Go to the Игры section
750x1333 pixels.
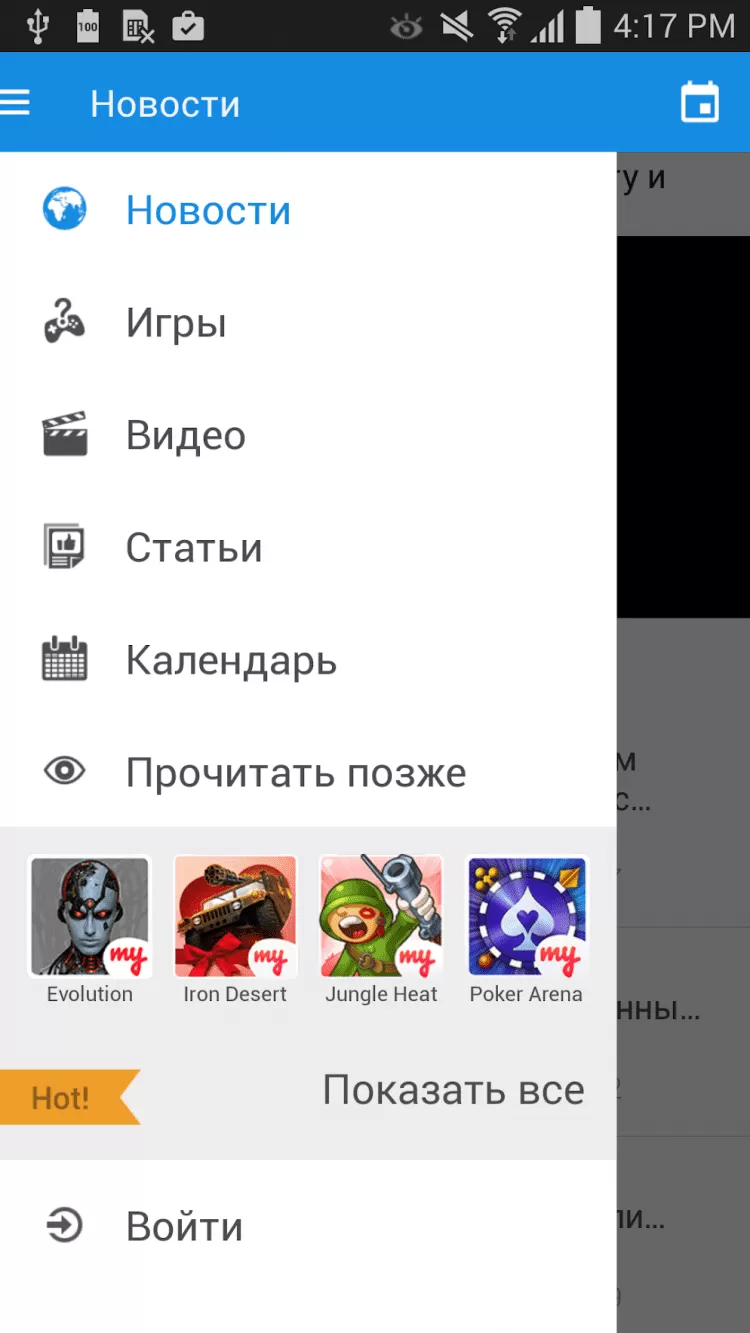176,324
